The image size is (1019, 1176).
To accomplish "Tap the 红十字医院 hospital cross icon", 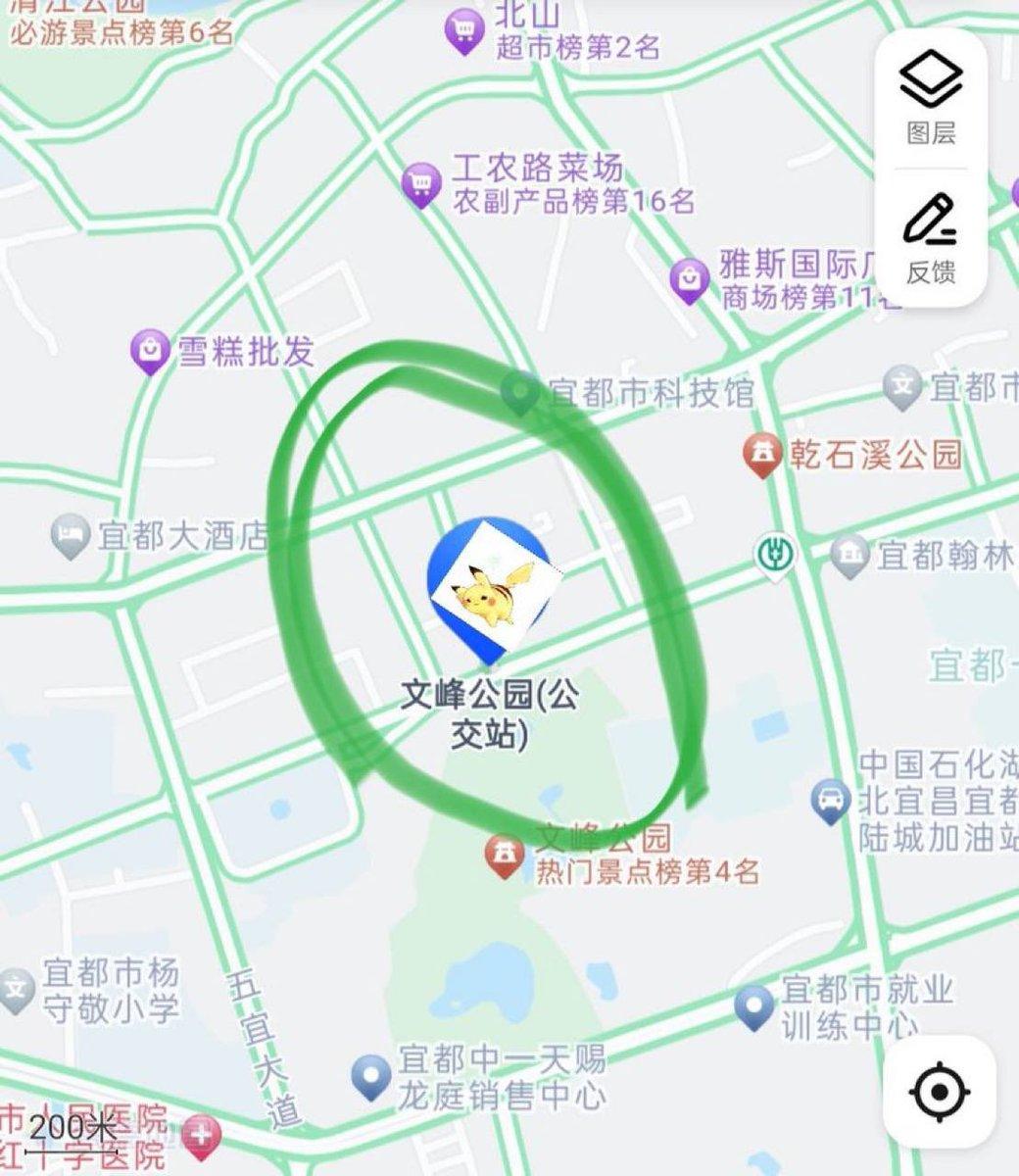I will tap(202, 1137).
